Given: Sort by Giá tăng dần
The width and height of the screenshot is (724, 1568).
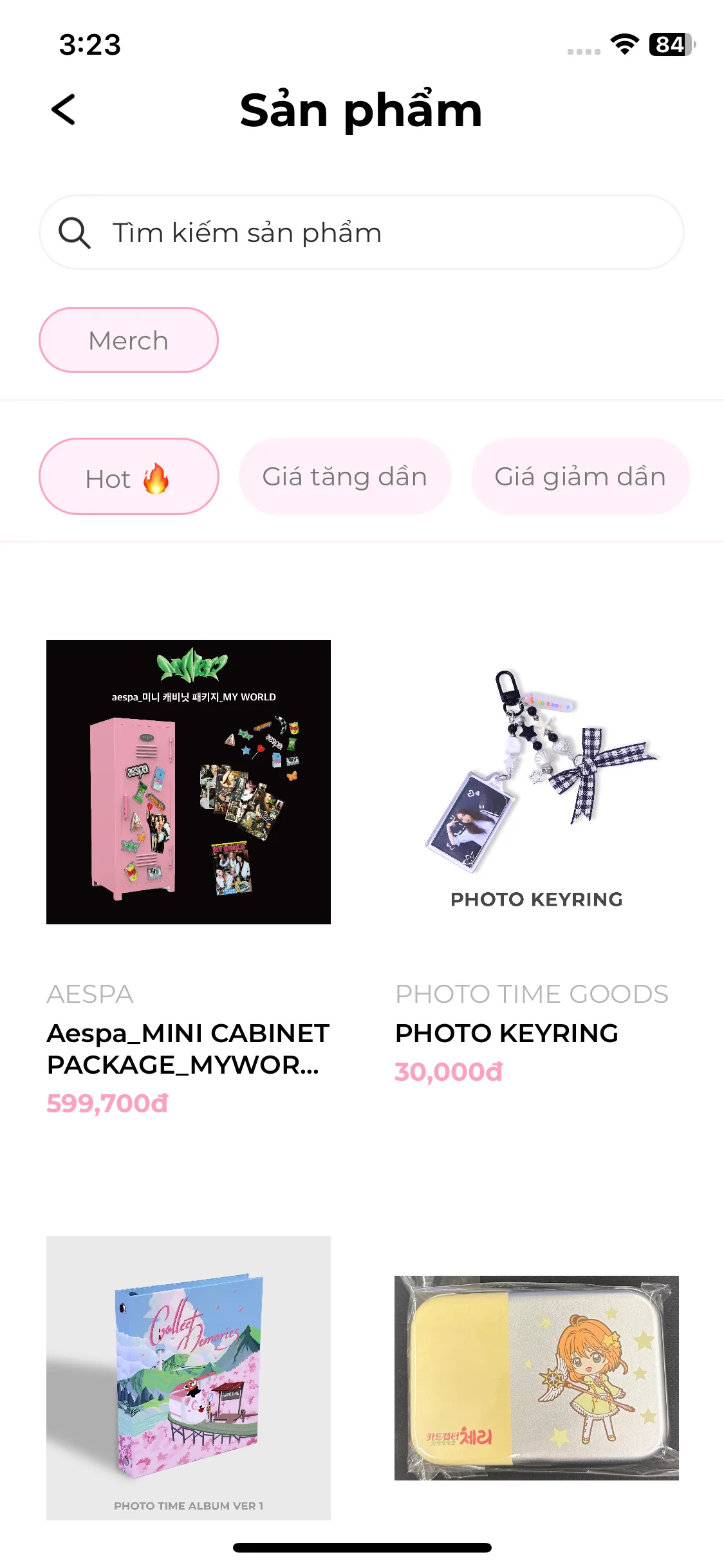Looking at the screenshot, I should pyautogui.click(x=345, y=477).
